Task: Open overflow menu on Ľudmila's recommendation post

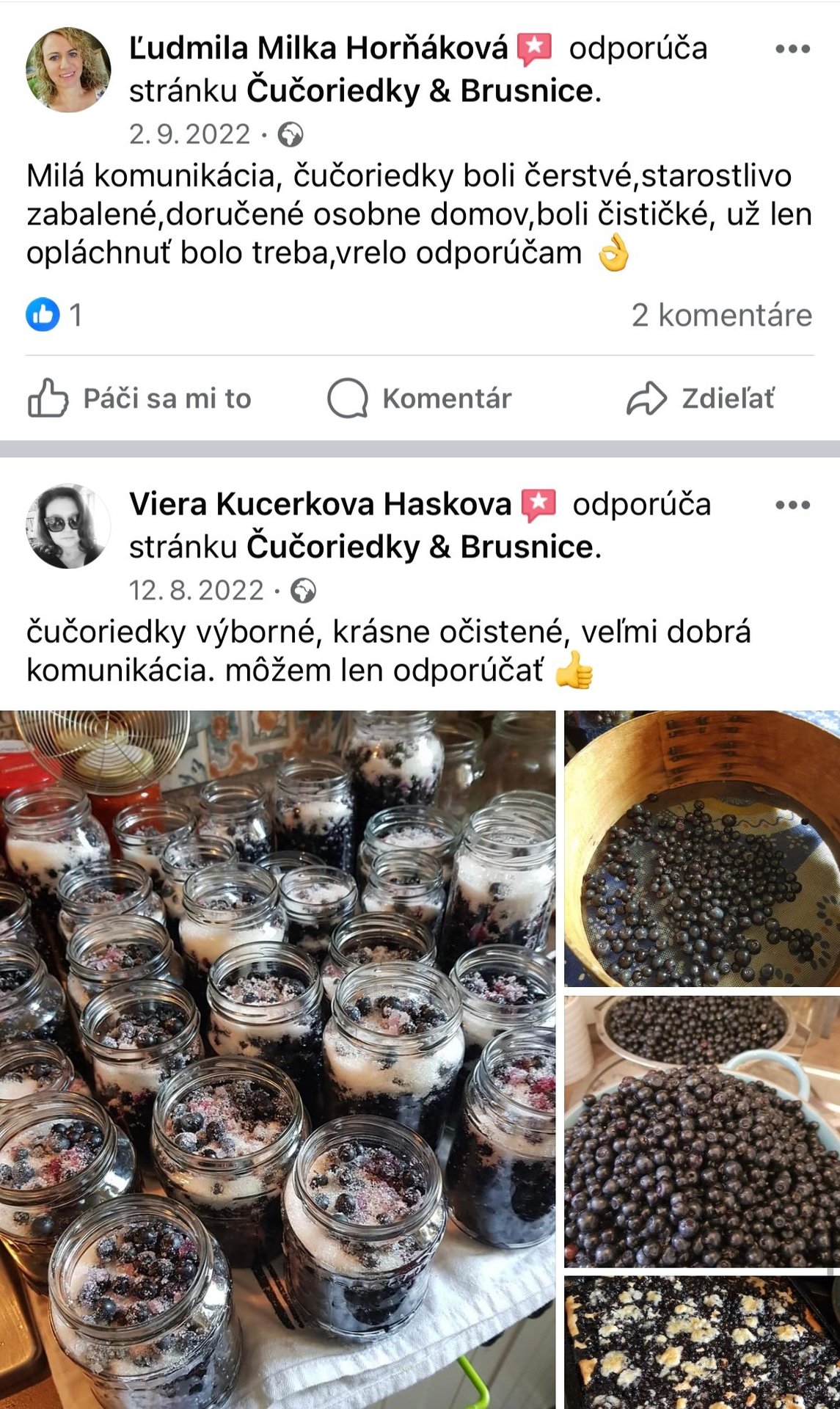Action: 792,49
